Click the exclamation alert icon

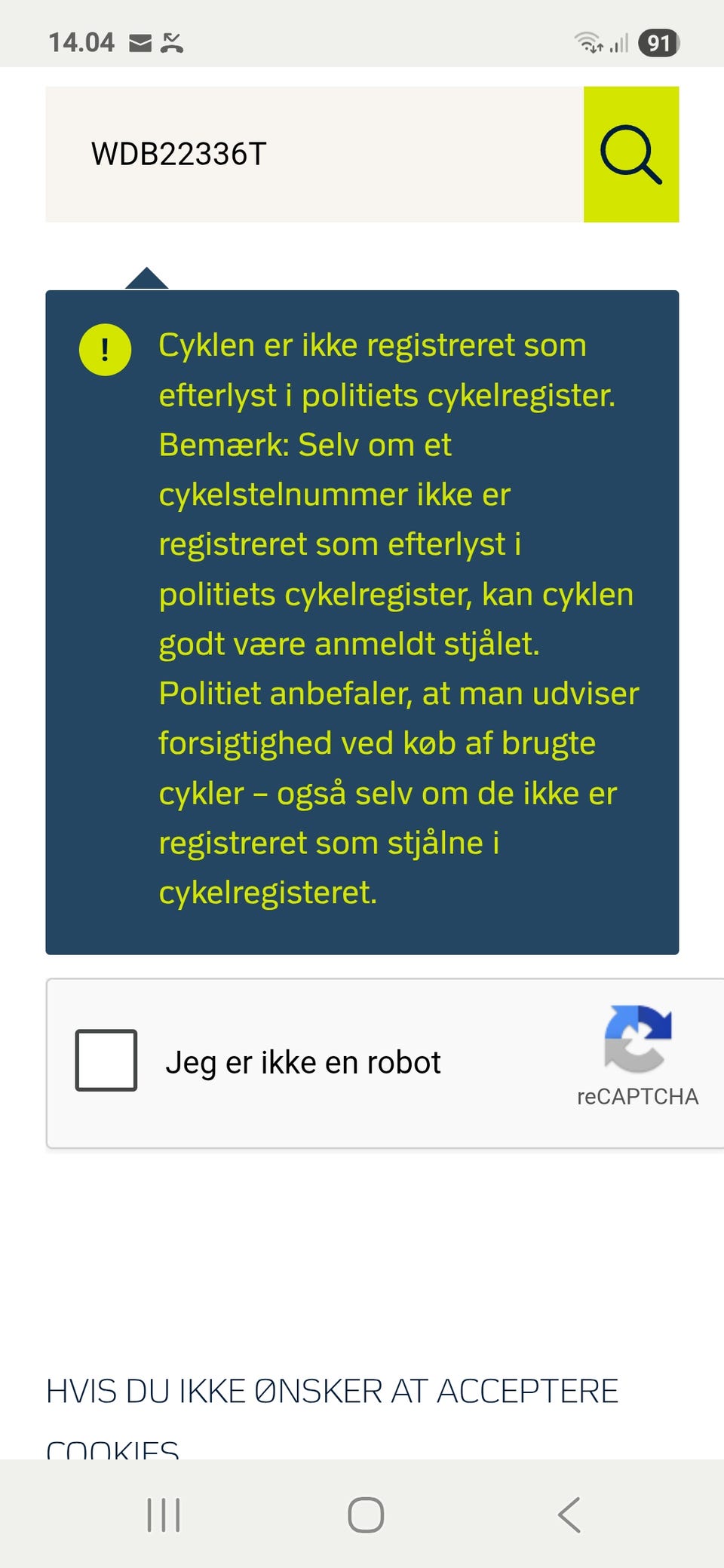(x=105, y=349)
